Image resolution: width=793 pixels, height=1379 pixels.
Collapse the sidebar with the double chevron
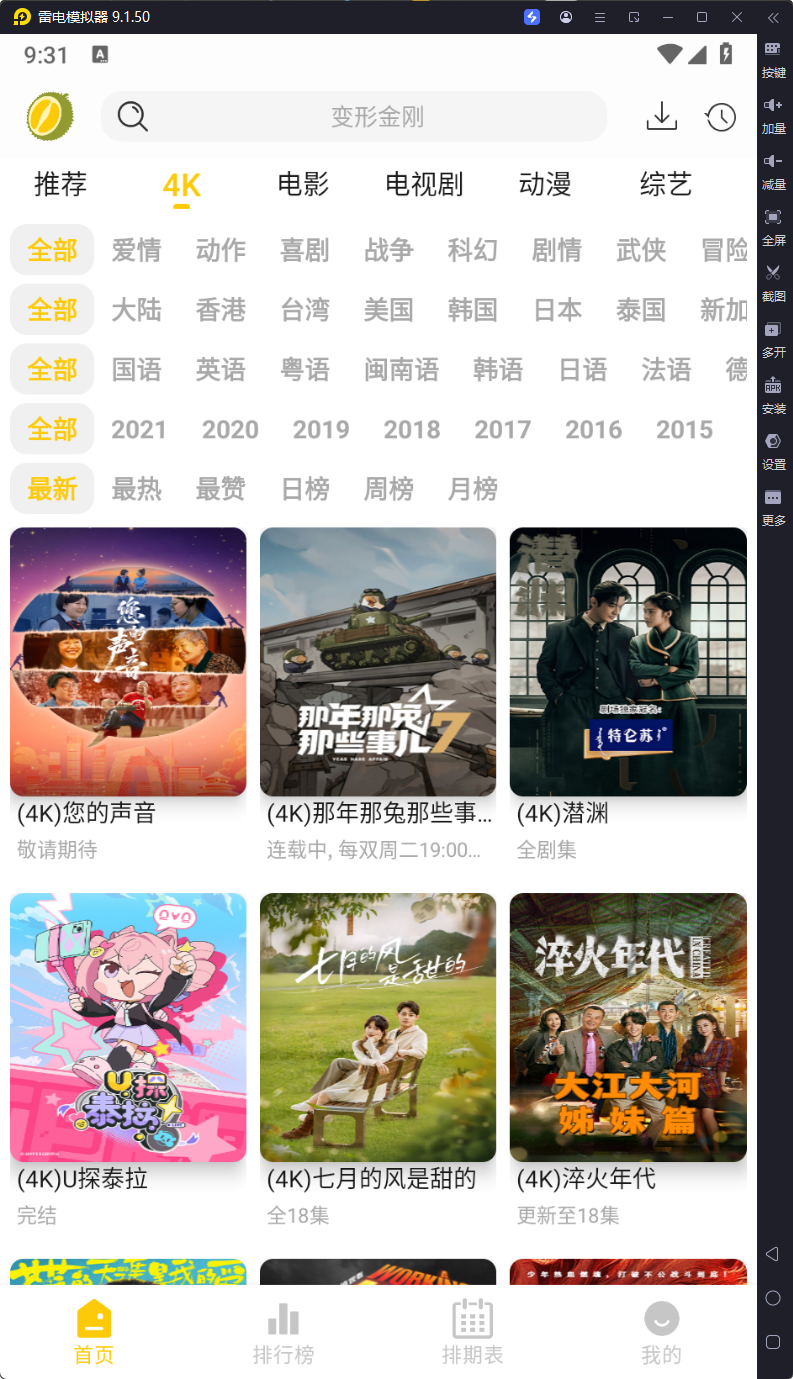point(773,17)
